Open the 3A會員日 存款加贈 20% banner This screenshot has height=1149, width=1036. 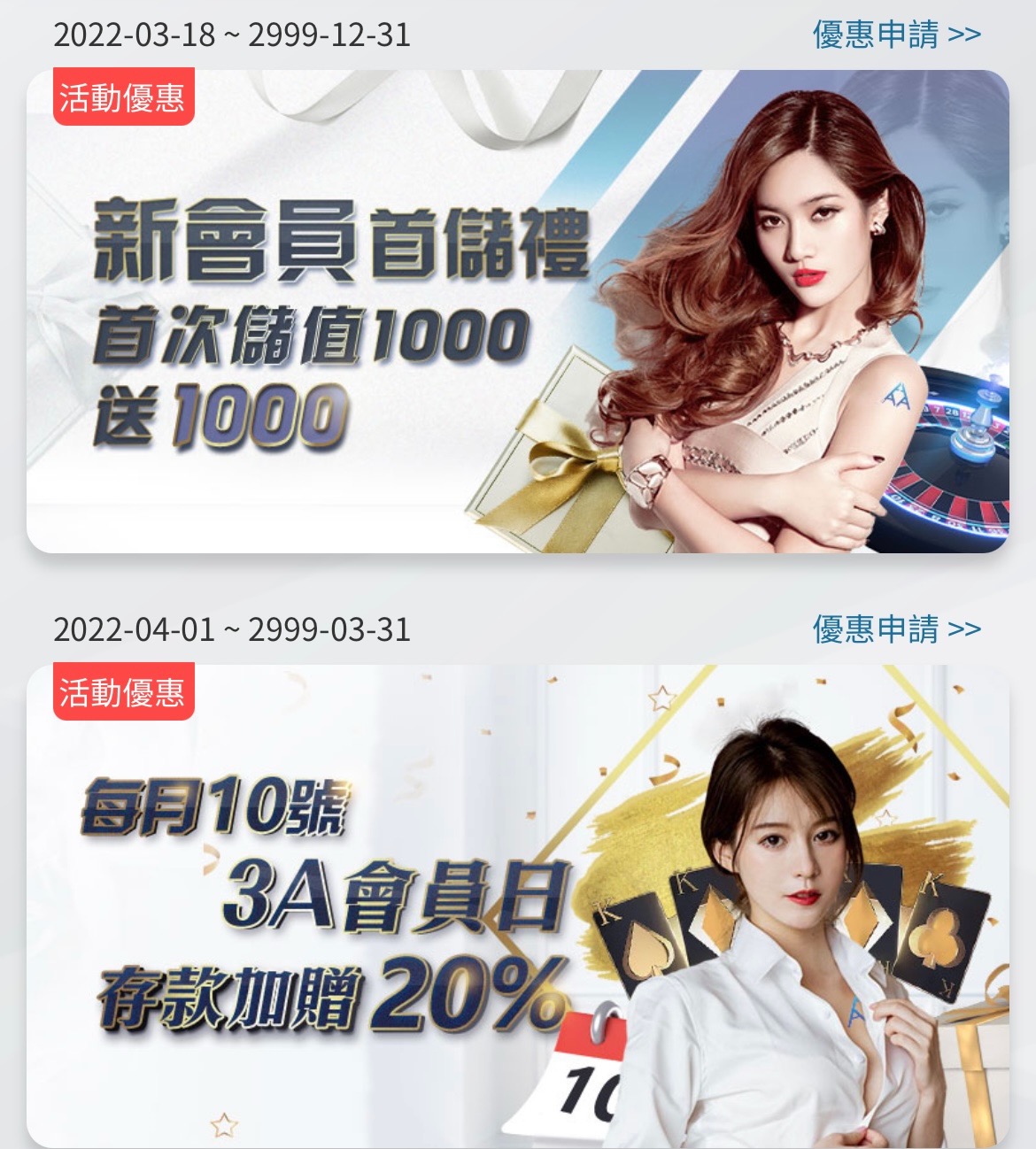click(x=517, y=905)
